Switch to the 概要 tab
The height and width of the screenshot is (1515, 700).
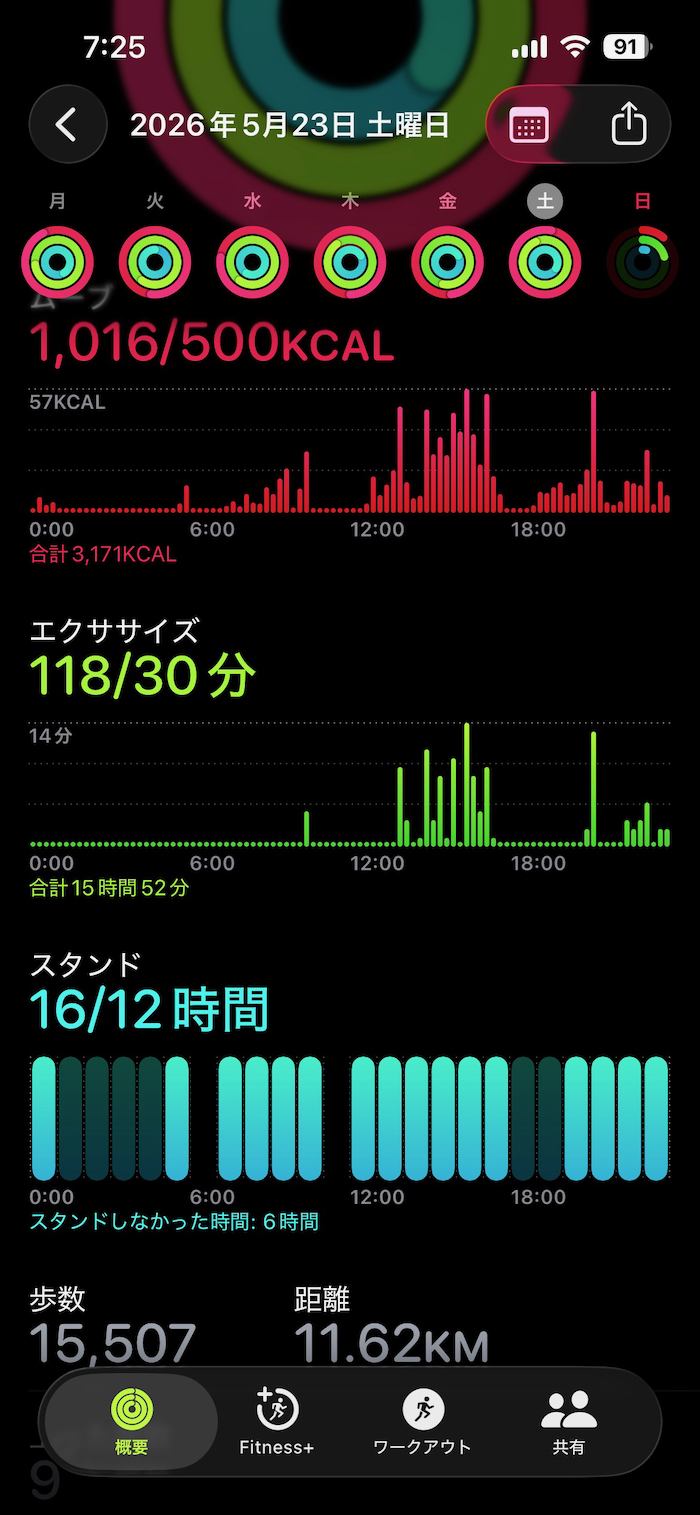click(131, 1421)
